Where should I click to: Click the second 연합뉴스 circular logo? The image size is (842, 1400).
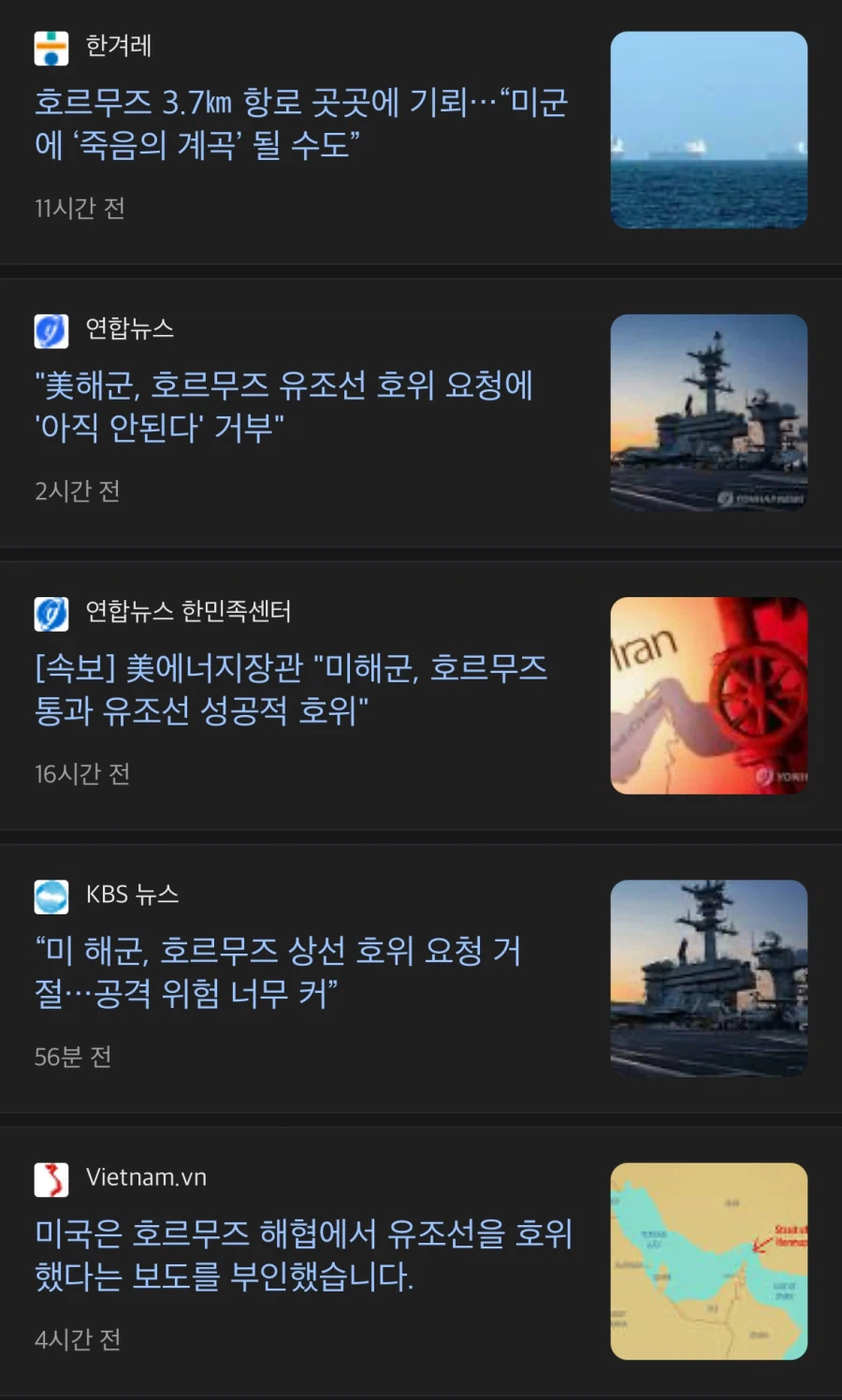click(51, 613)
